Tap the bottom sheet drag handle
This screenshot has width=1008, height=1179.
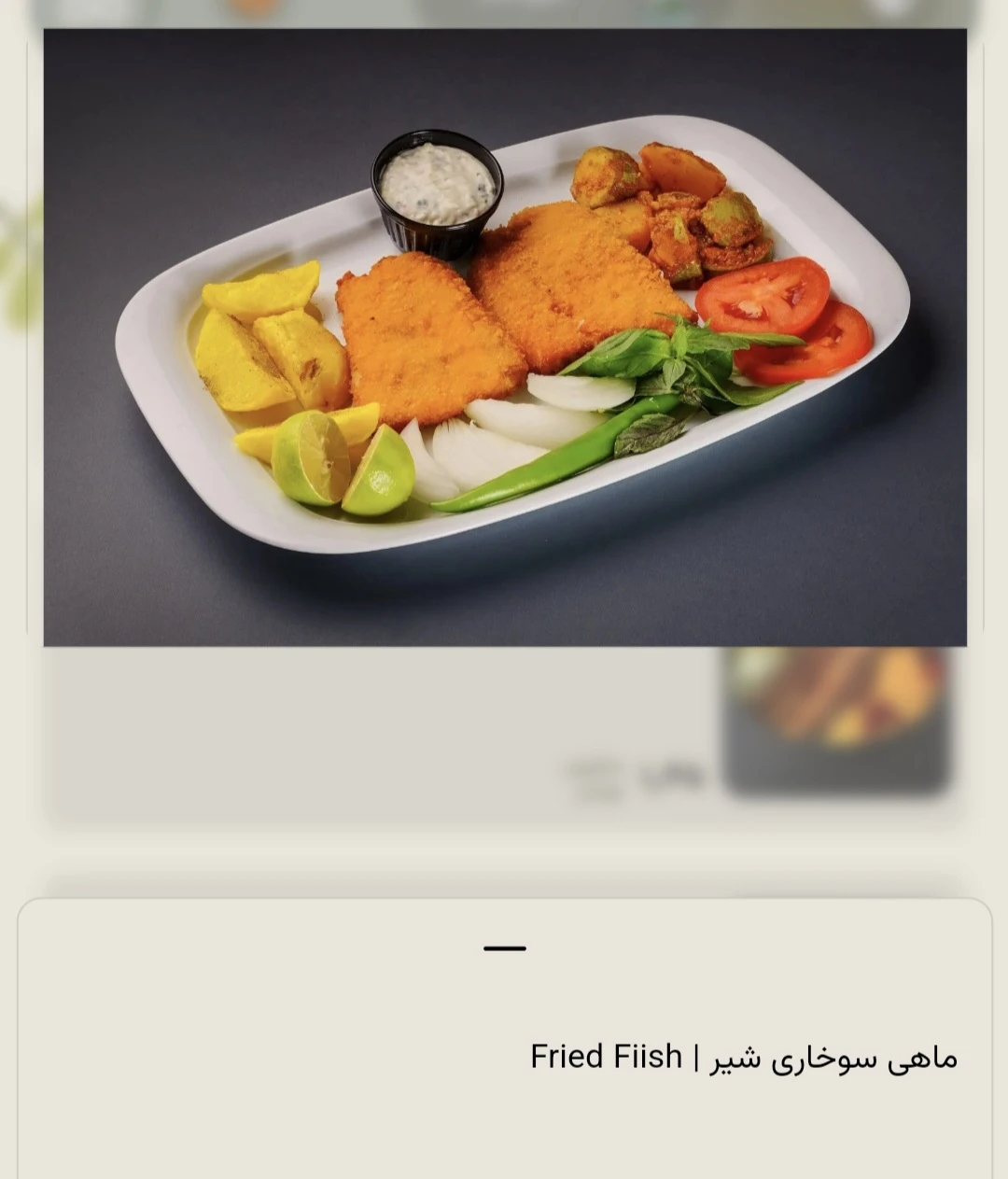click(504, 948)
